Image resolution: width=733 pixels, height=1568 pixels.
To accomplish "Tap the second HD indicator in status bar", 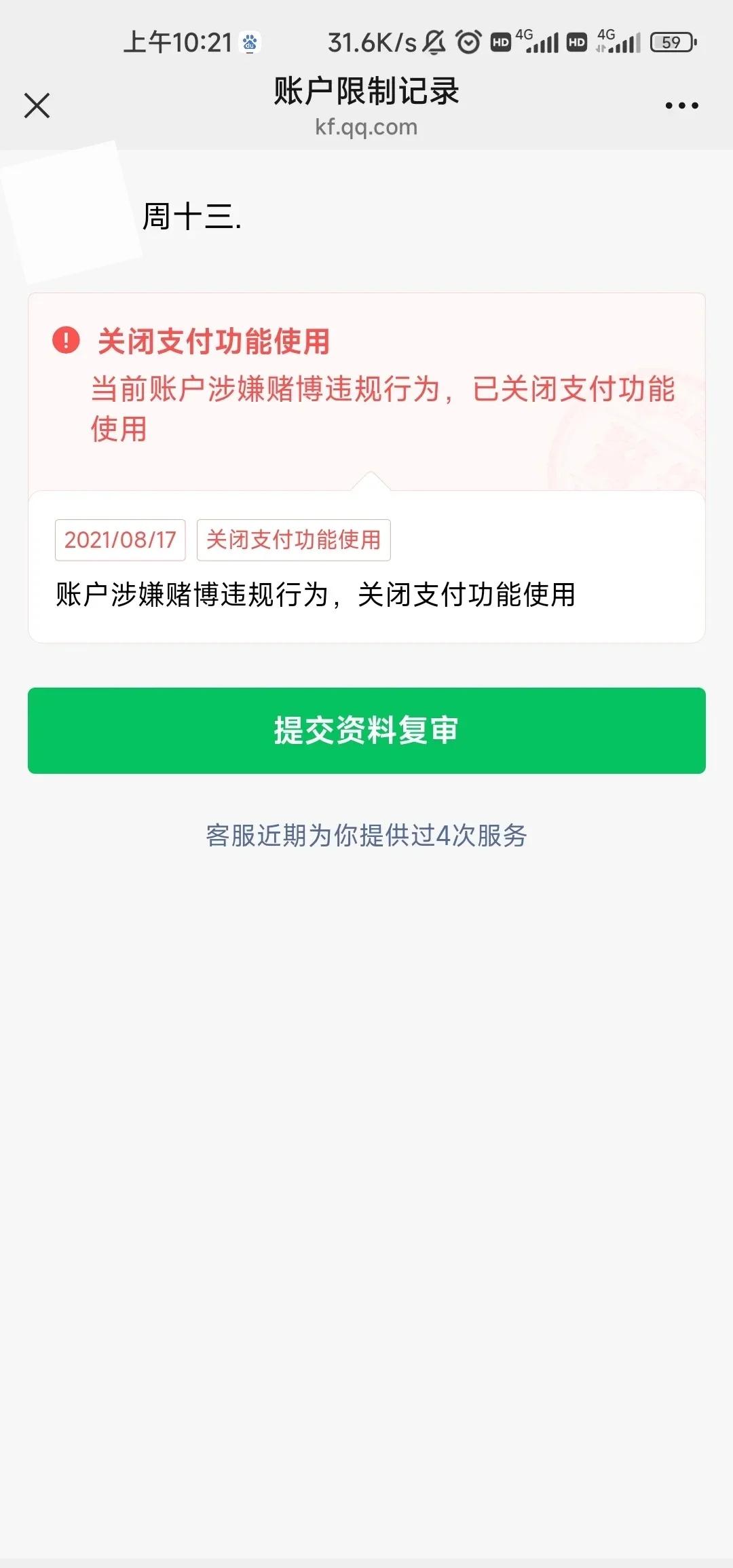I will [578, 42].
